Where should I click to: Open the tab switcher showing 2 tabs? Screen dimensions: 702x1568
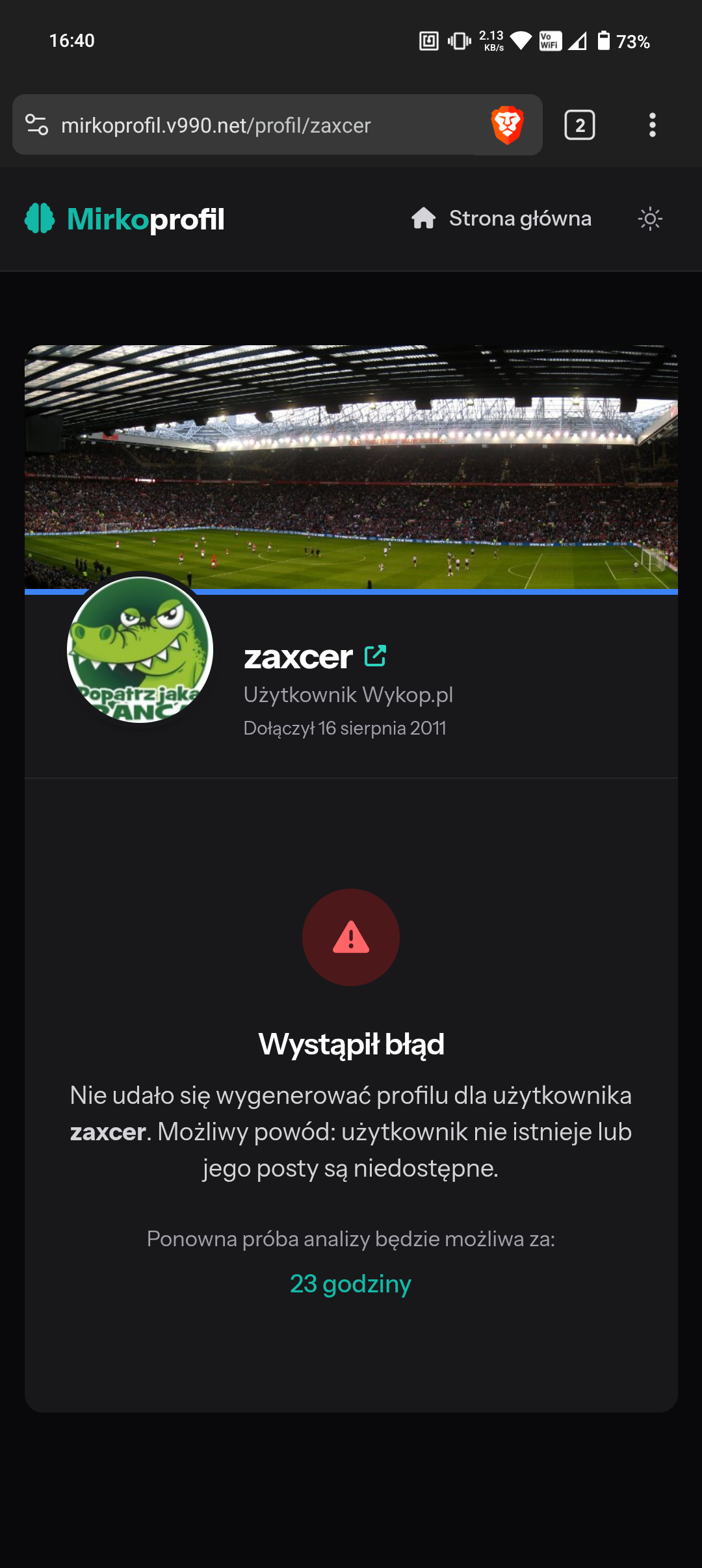pyautogui.click(x=579, y=125)
